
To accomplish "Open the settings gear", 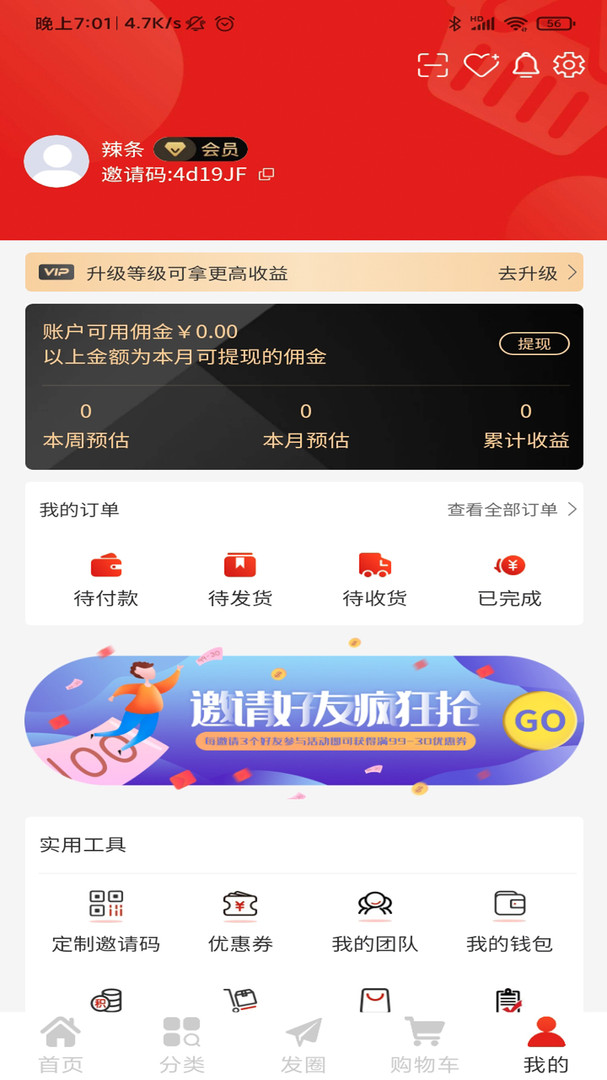I will (x=569, y=65).
